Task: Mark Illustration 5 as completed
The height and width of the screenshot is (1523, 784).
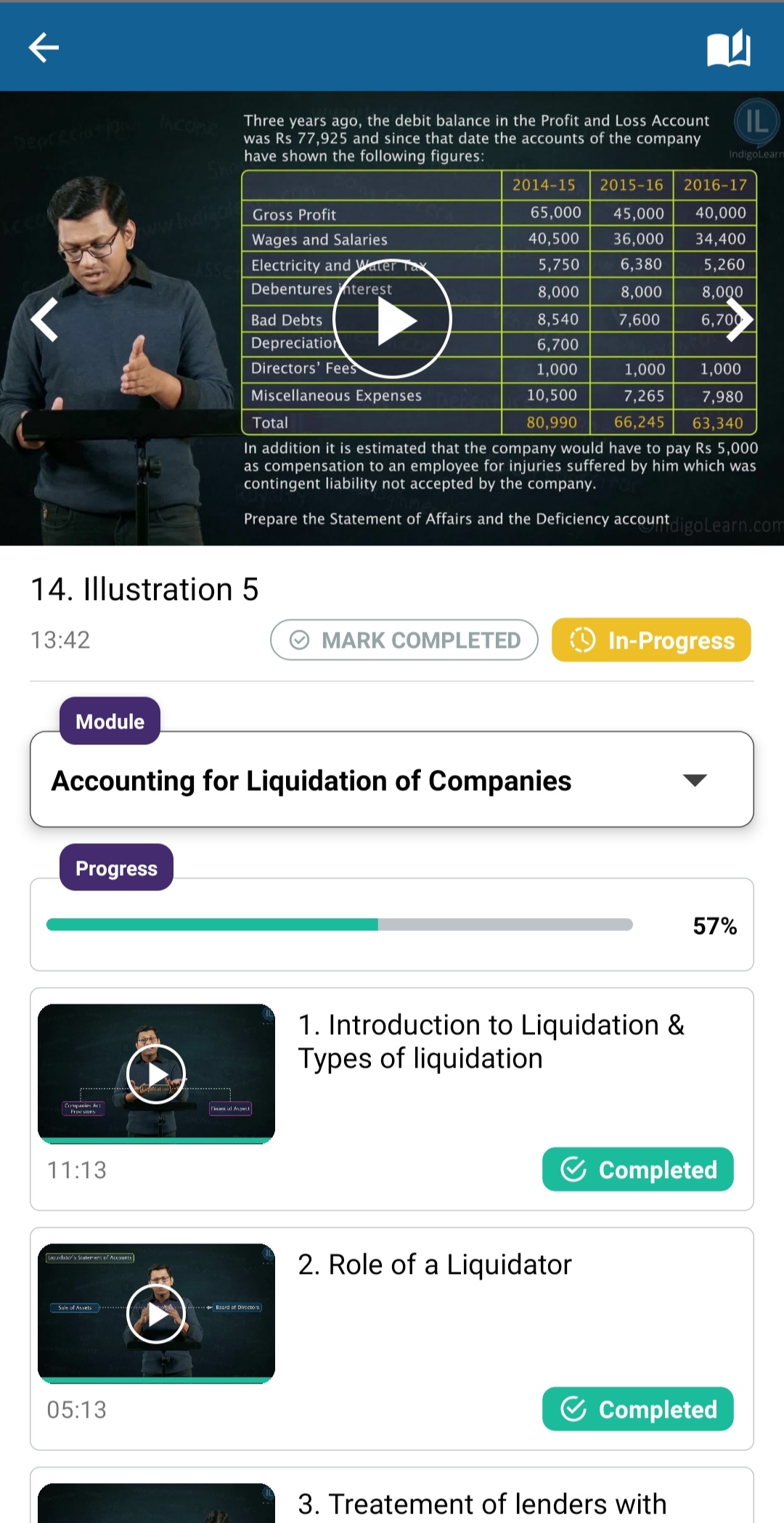Action: (x=404, y=640)
